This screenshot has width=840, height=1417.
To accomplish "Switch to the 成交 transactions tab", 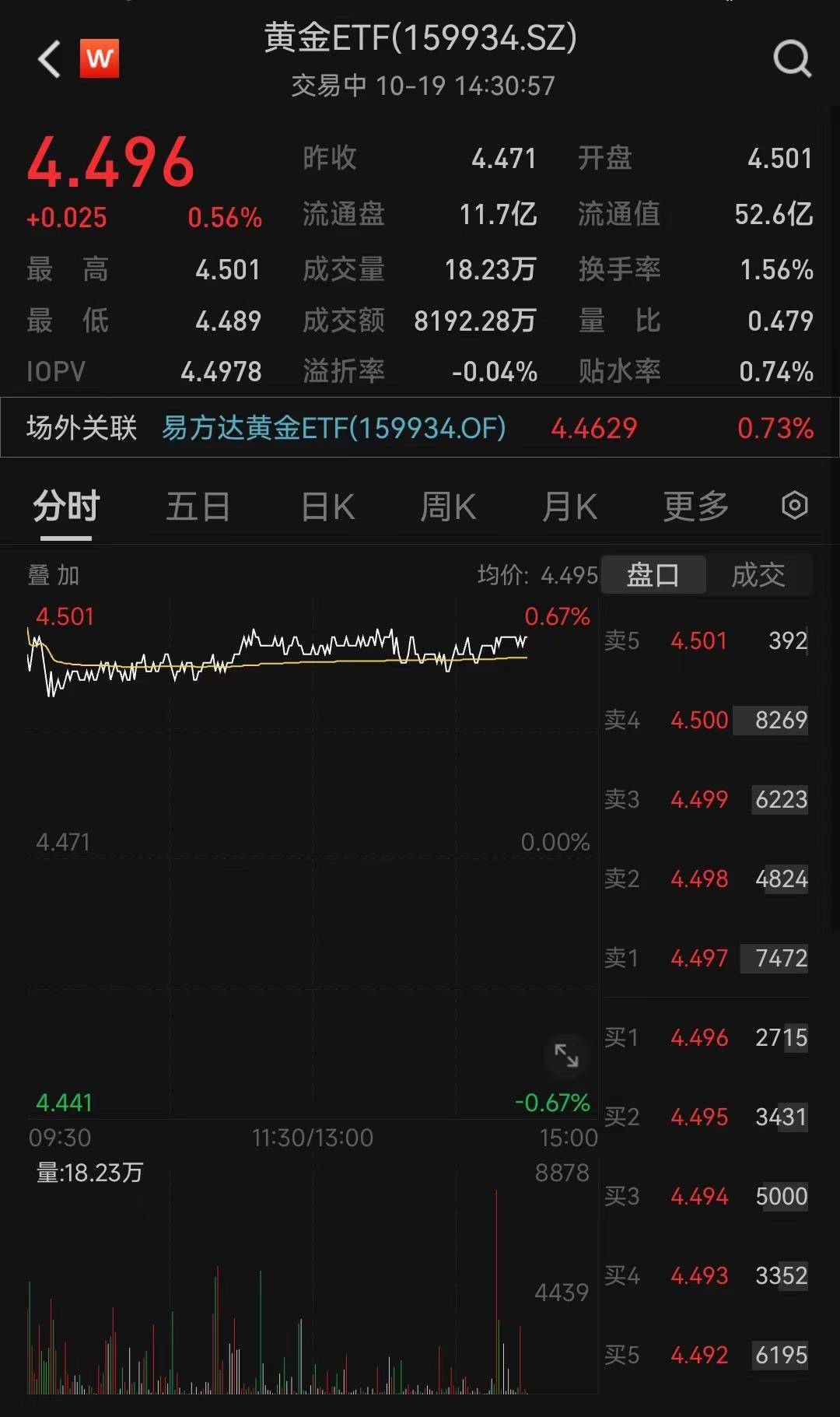I will point(758,574).
